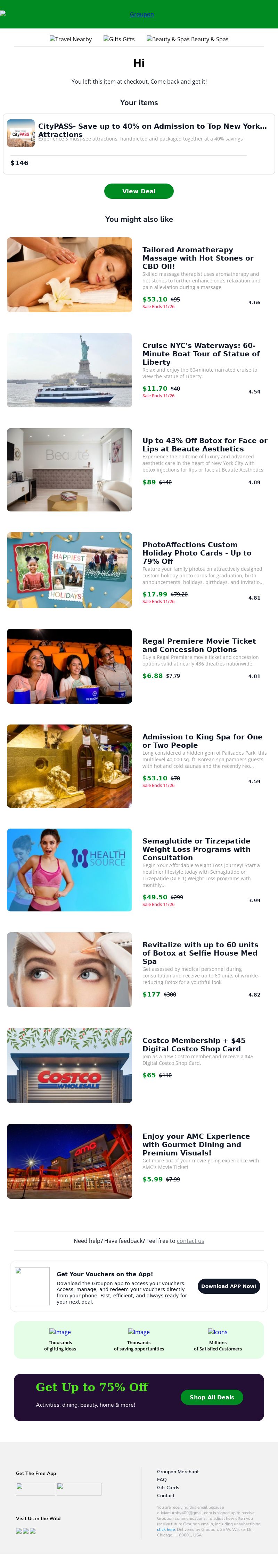Open the Beaute Aesthetics Botox deal
The image size is (278, 1568).
(x=204, y=445)
